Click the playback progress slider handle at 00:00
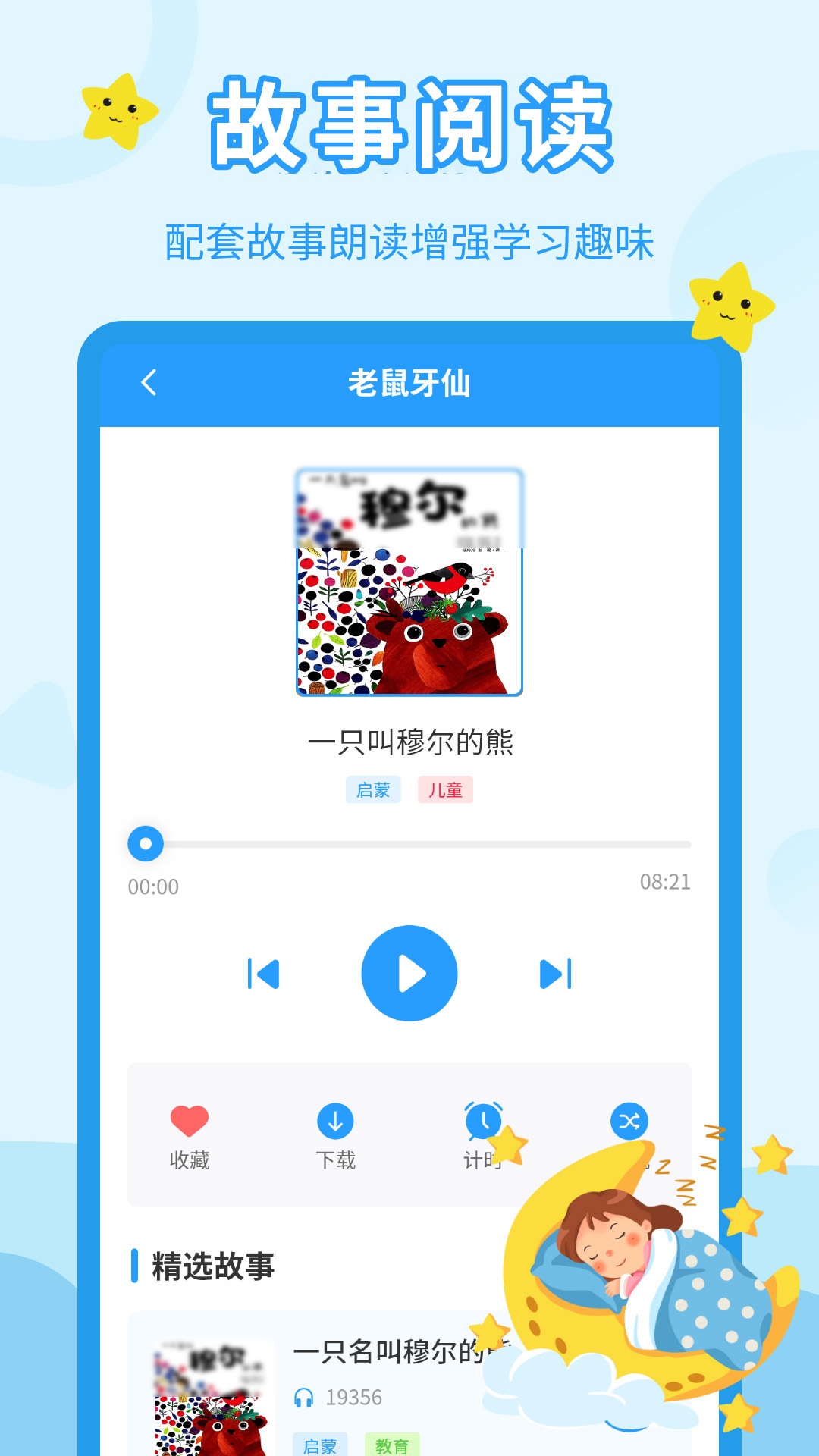Viewport: 819px width, 1456px height. point(145,844)
